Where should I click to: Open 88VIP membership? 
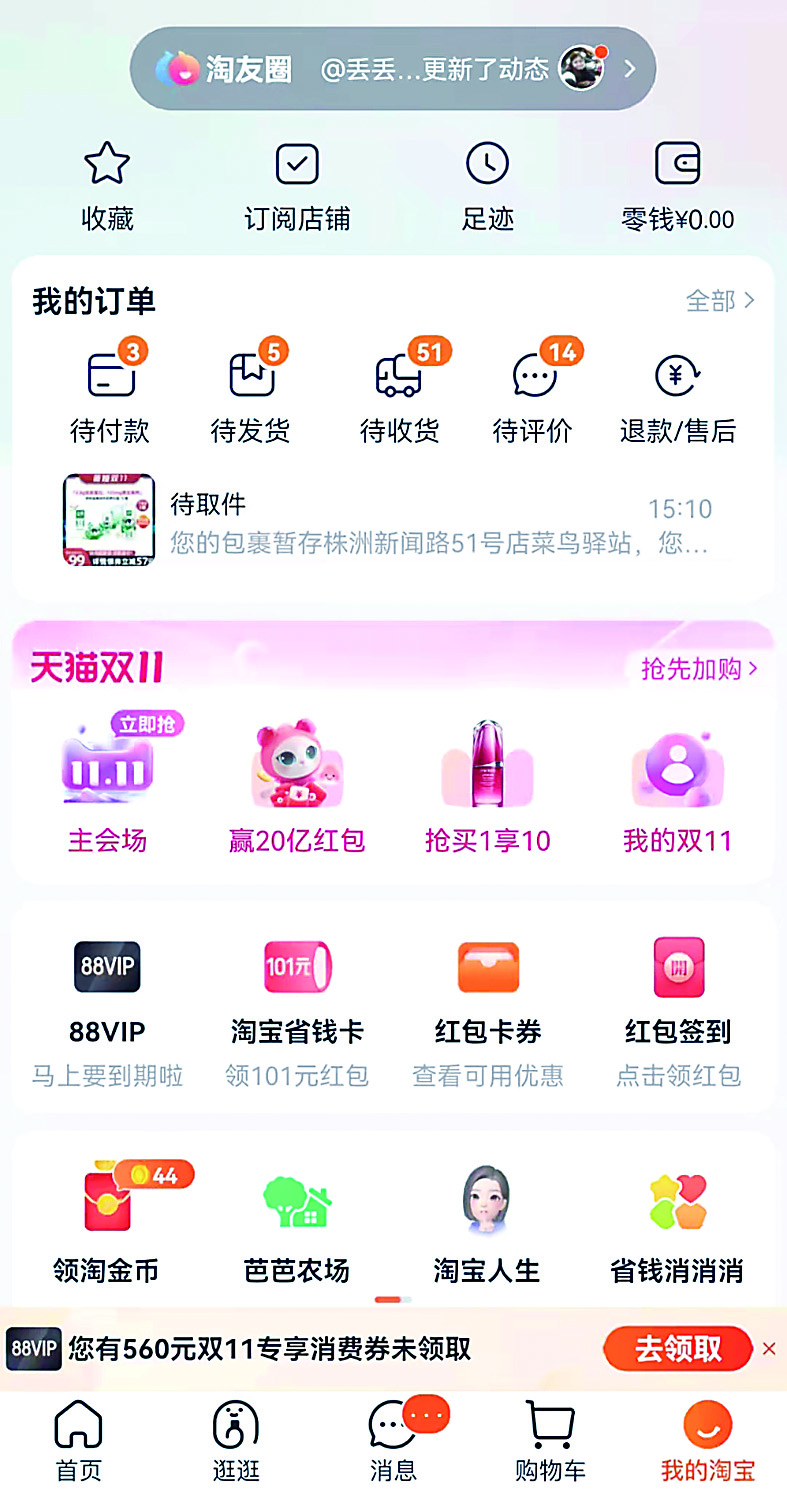(107, 1010)
